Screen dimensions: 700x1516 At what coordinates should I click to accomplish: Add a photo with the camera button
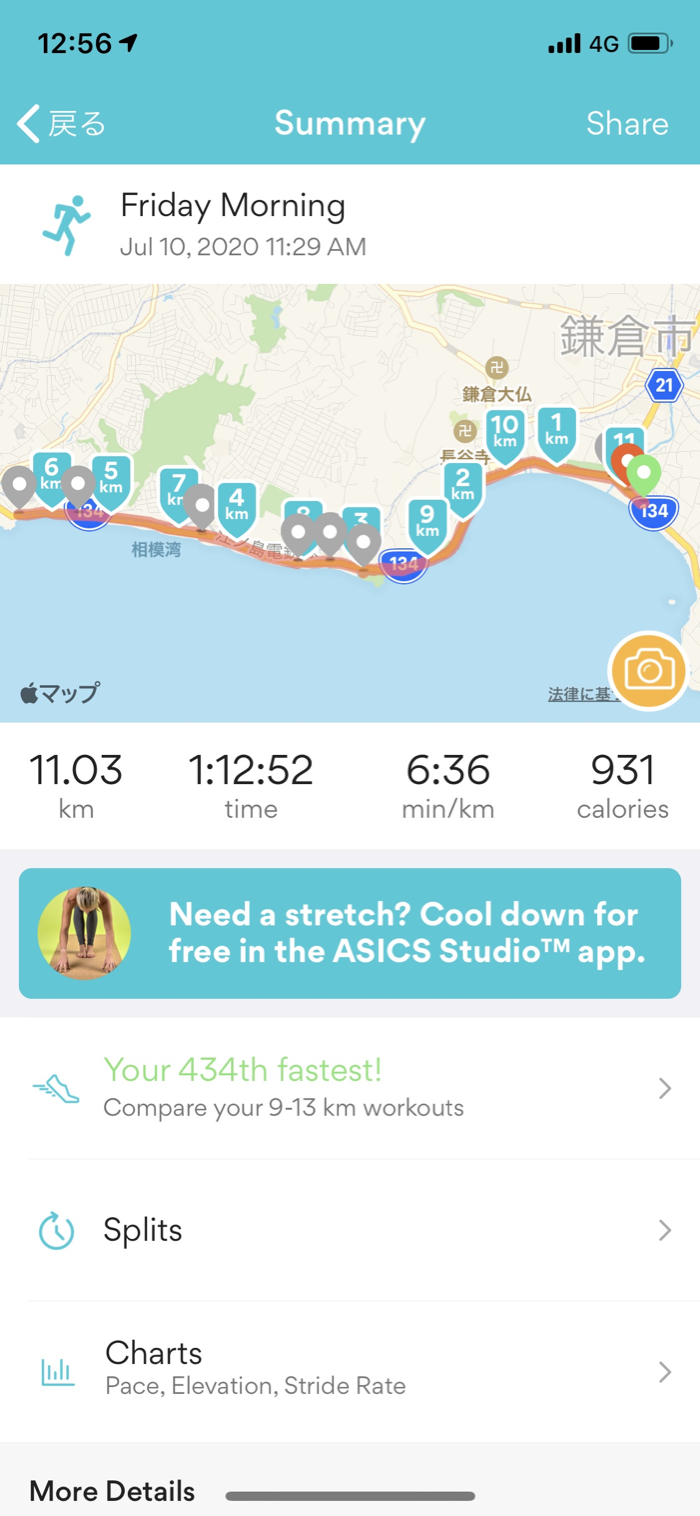pos(648,671)
